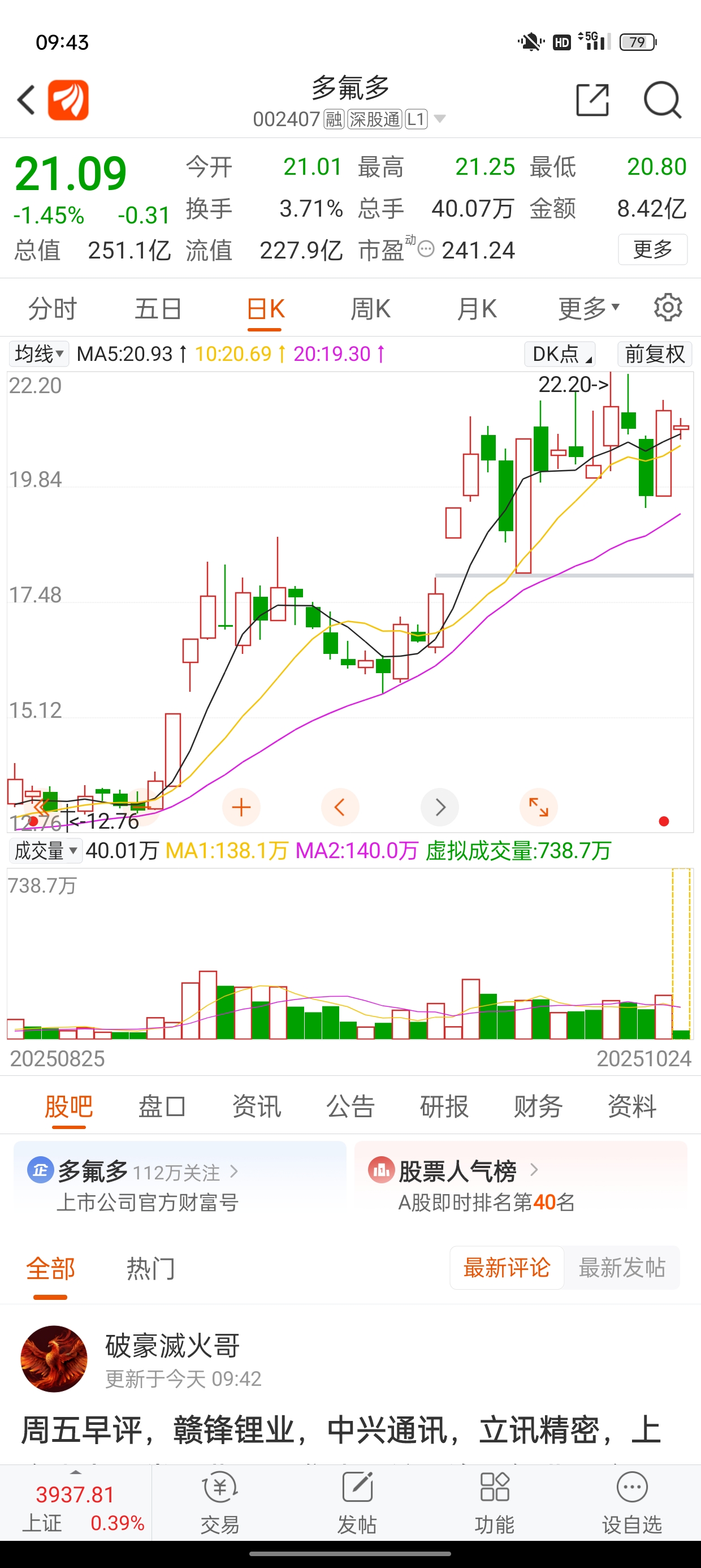The image size is (701, 1568).
Task: Open the 均线 indicator dropdown
Action: click(39, 354)
